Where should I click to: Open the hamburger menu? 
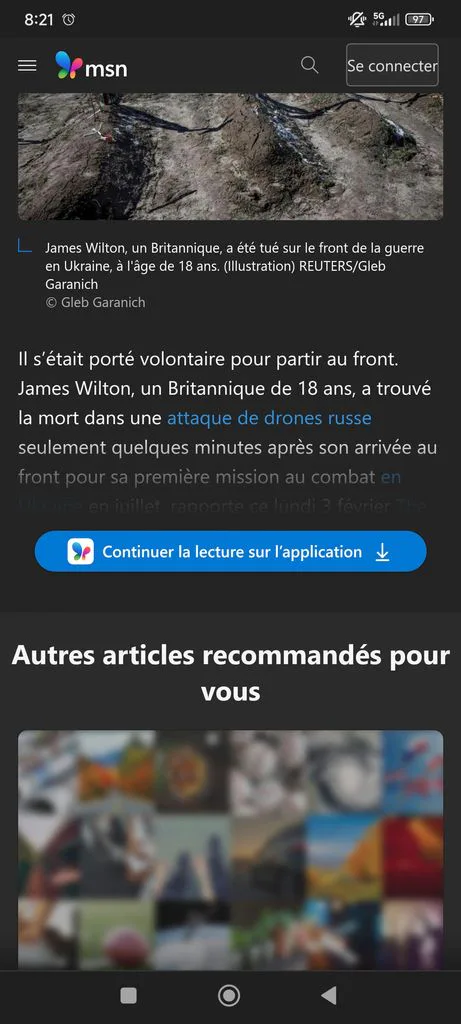27,65
